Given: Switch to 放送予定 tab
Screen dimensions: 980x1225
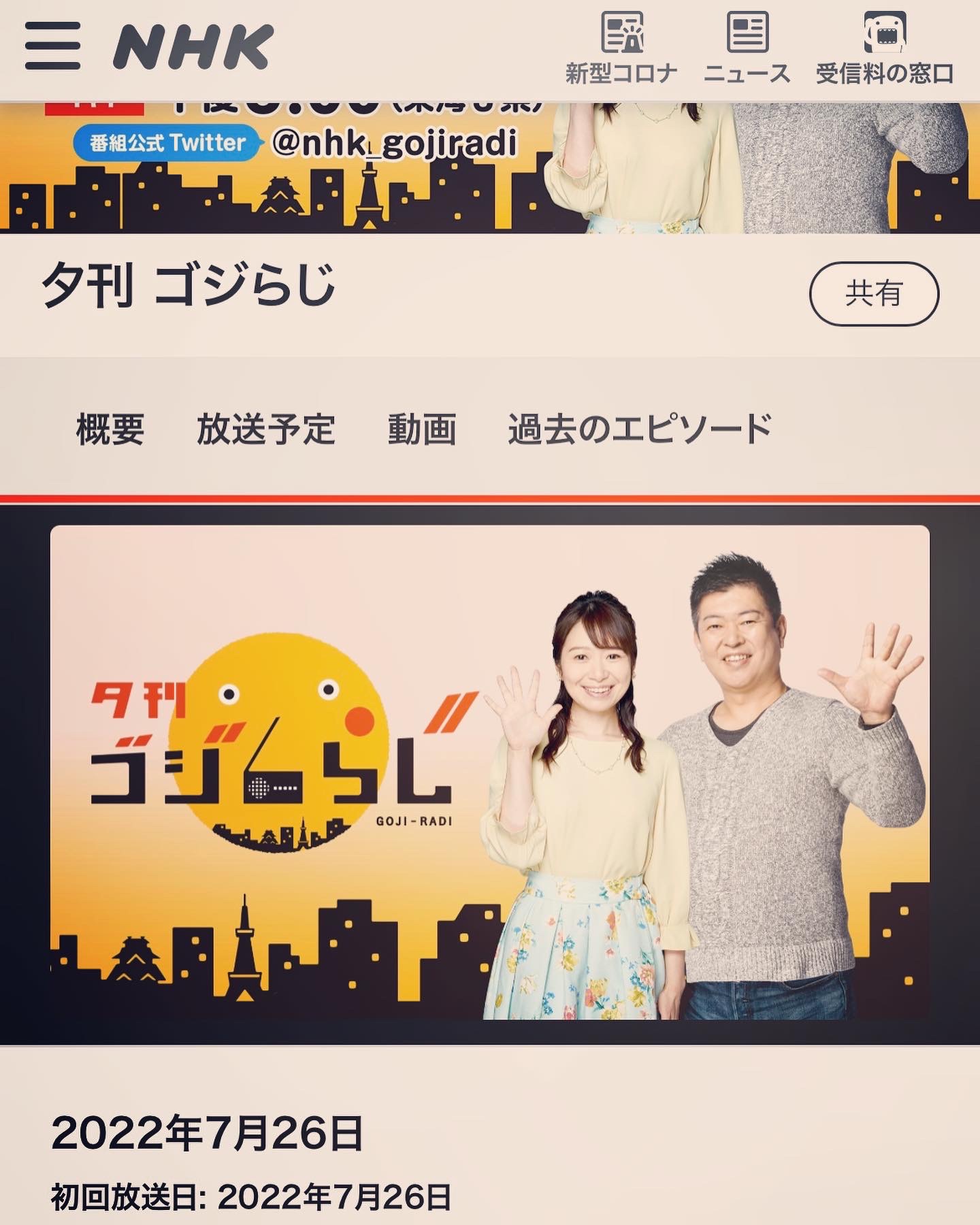Looking at the screenshot, I should [x=266, y=429].
